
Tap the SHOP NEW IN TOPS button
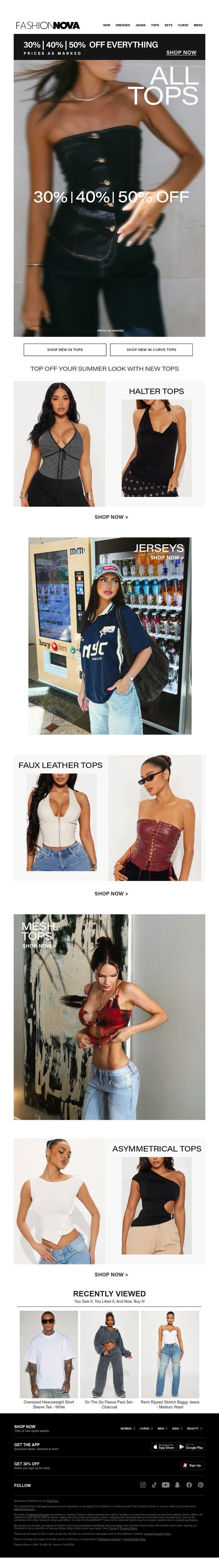pos(65,349)
